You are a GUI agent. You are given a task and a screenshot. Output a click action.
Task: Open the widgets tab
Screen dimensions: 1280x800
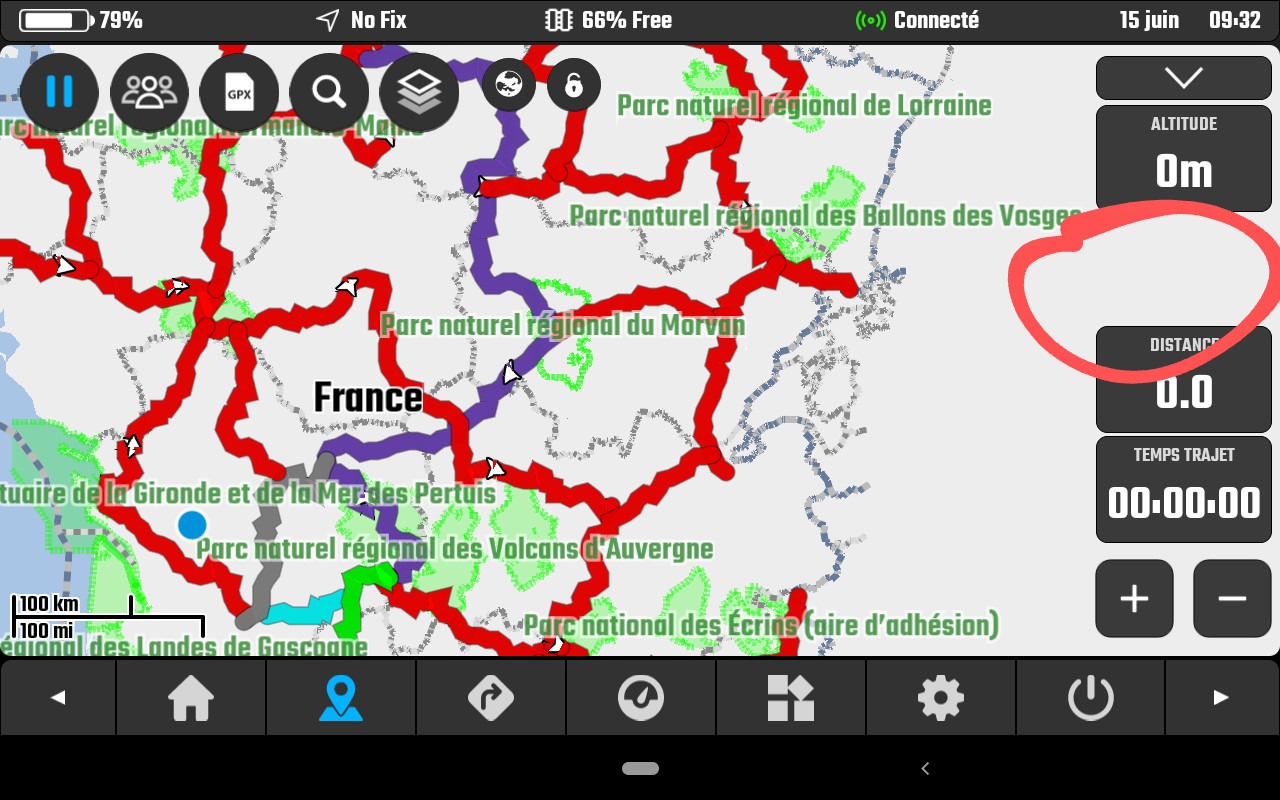click(791, 698)
